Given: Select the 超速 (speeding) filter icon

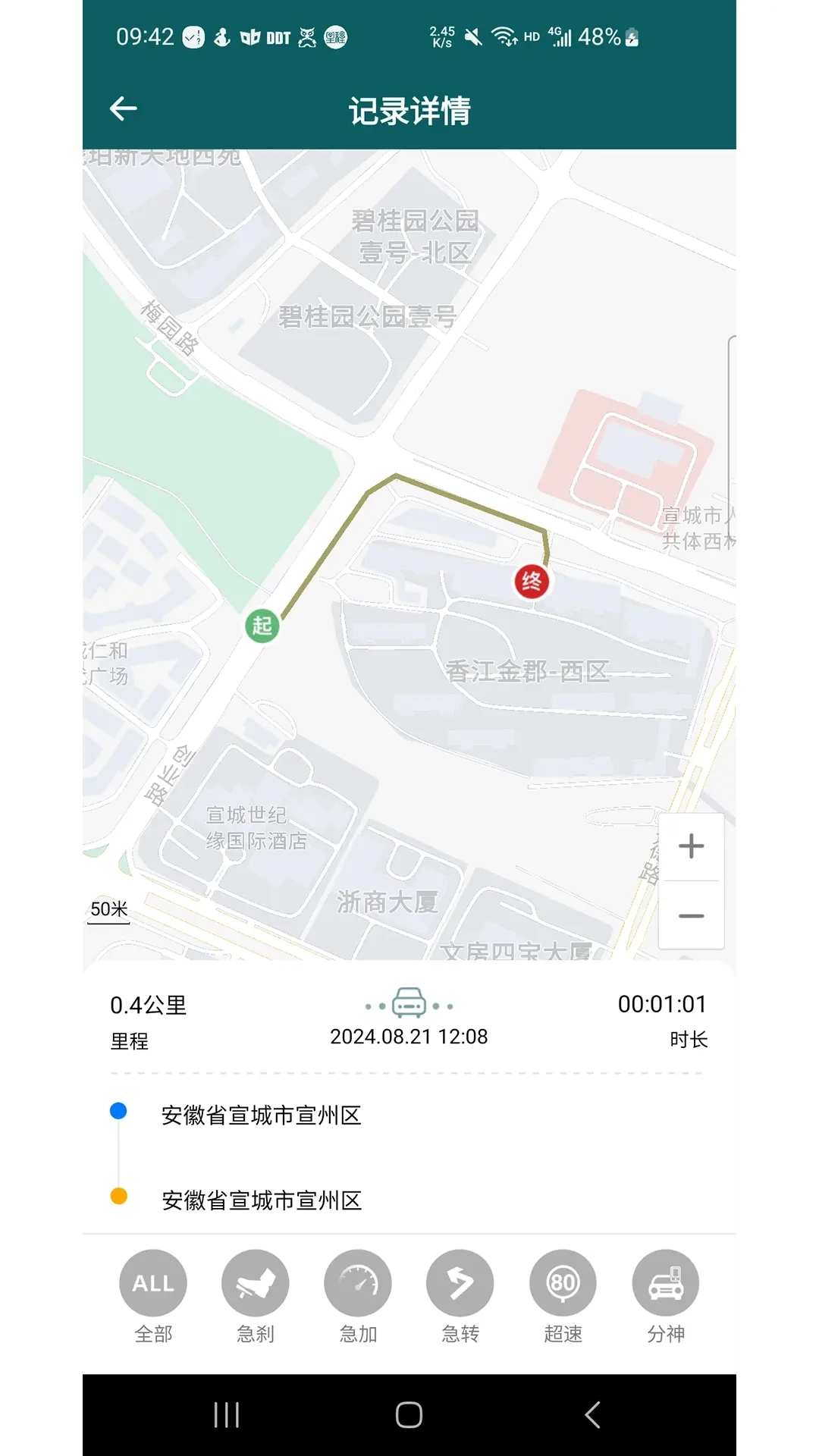Looking at the screenshot, I should [563, 1283].
